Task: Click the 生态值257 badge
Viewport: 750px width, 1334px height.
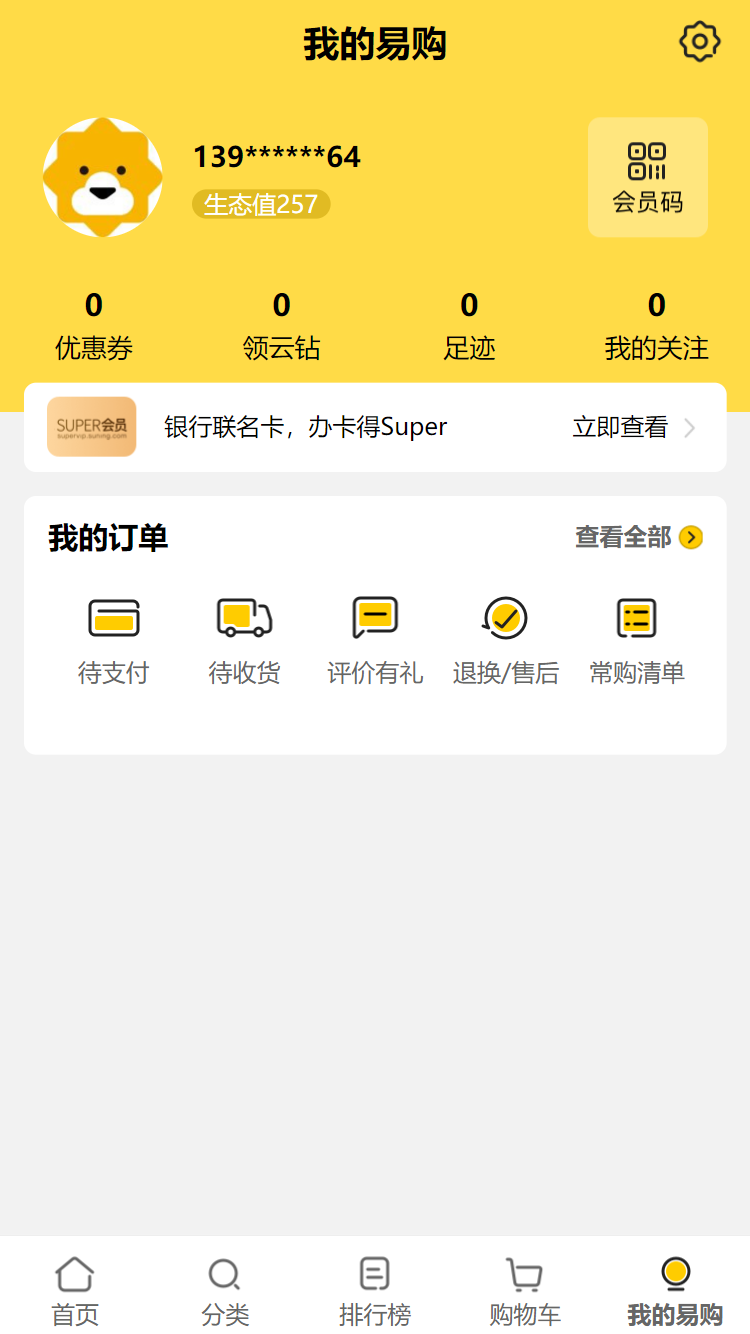Action: [x=260, y=204]
